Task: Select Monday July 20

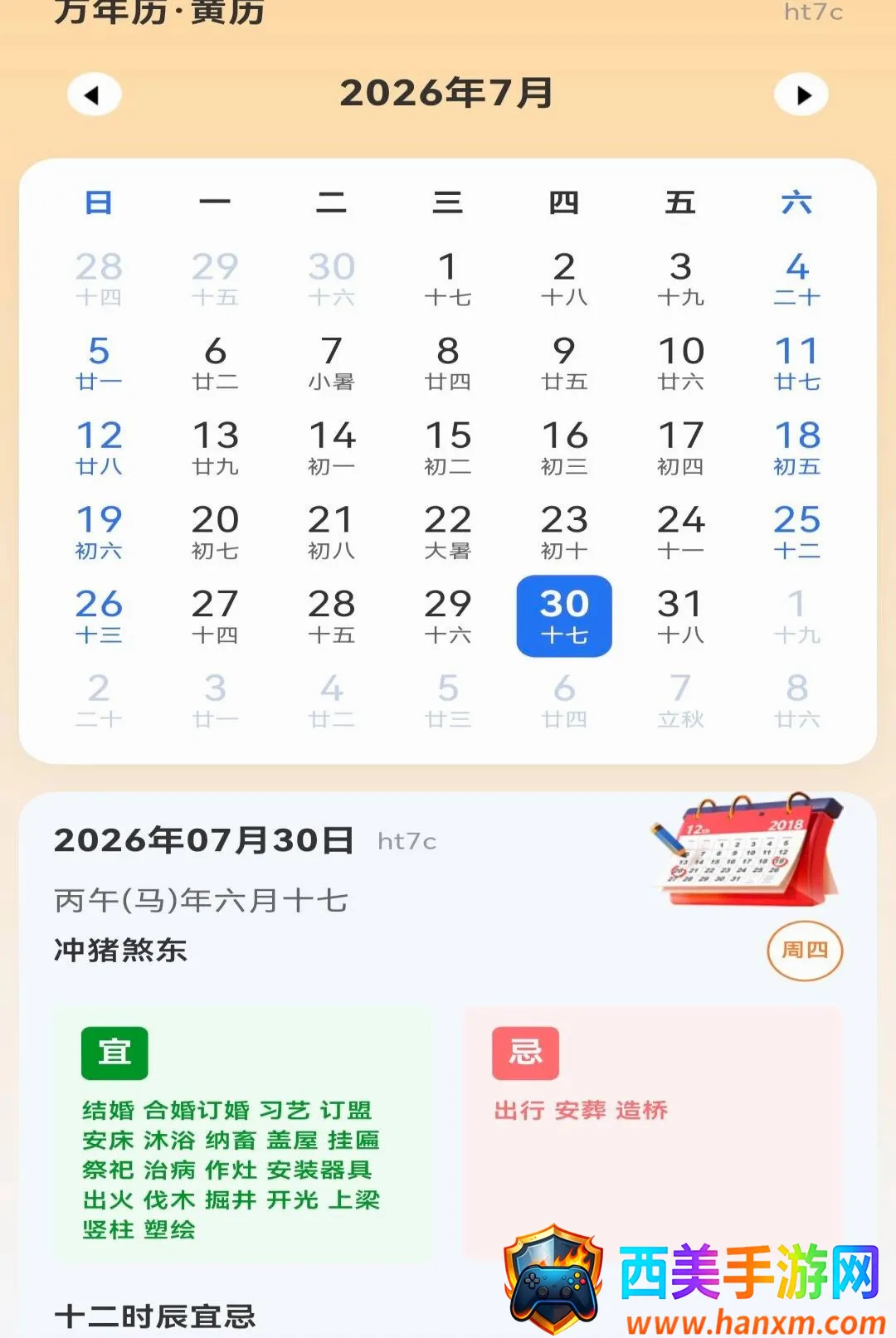Action: pos(215,533)
